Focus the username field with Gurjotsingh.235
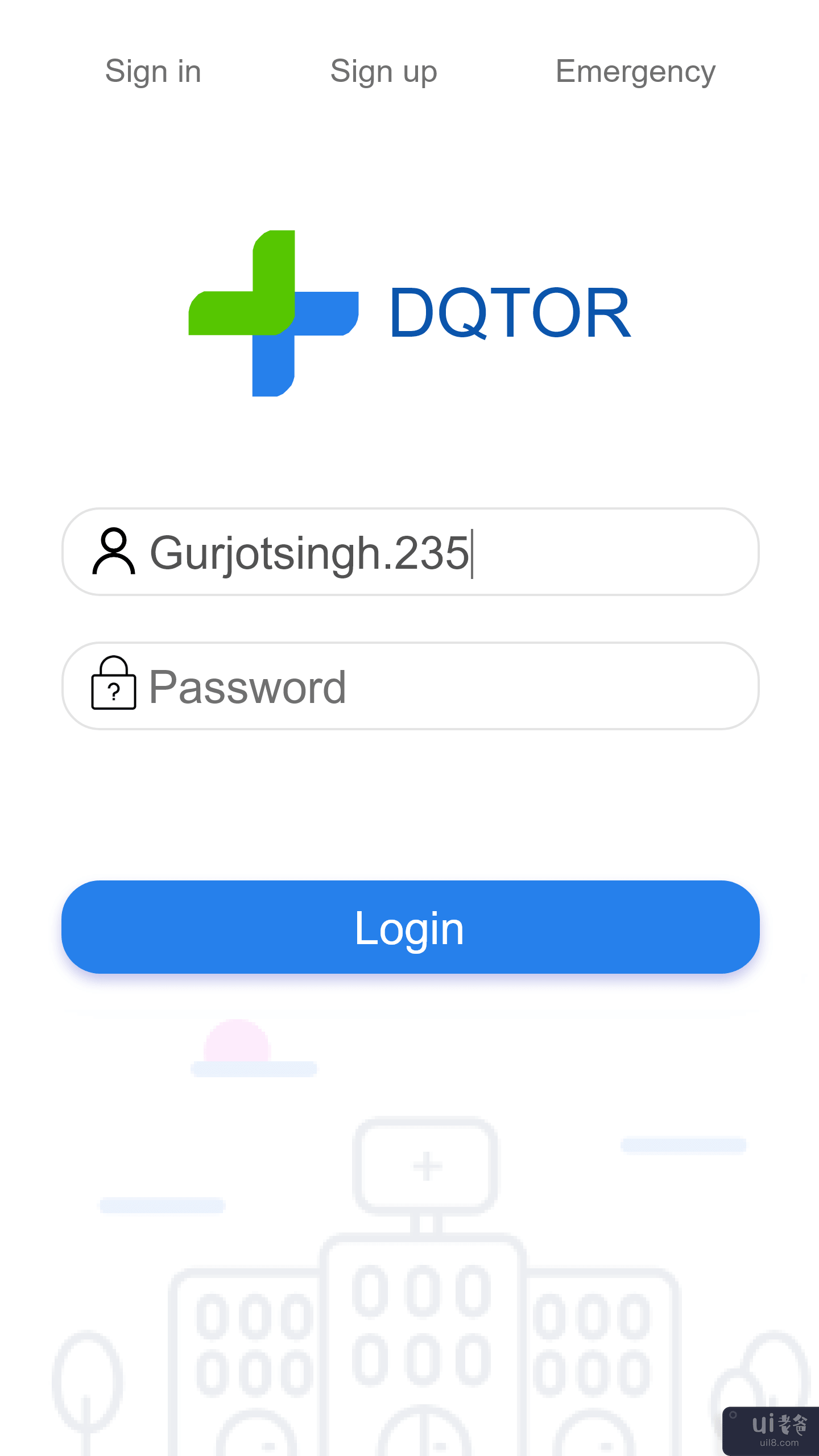 click(409, 552)
